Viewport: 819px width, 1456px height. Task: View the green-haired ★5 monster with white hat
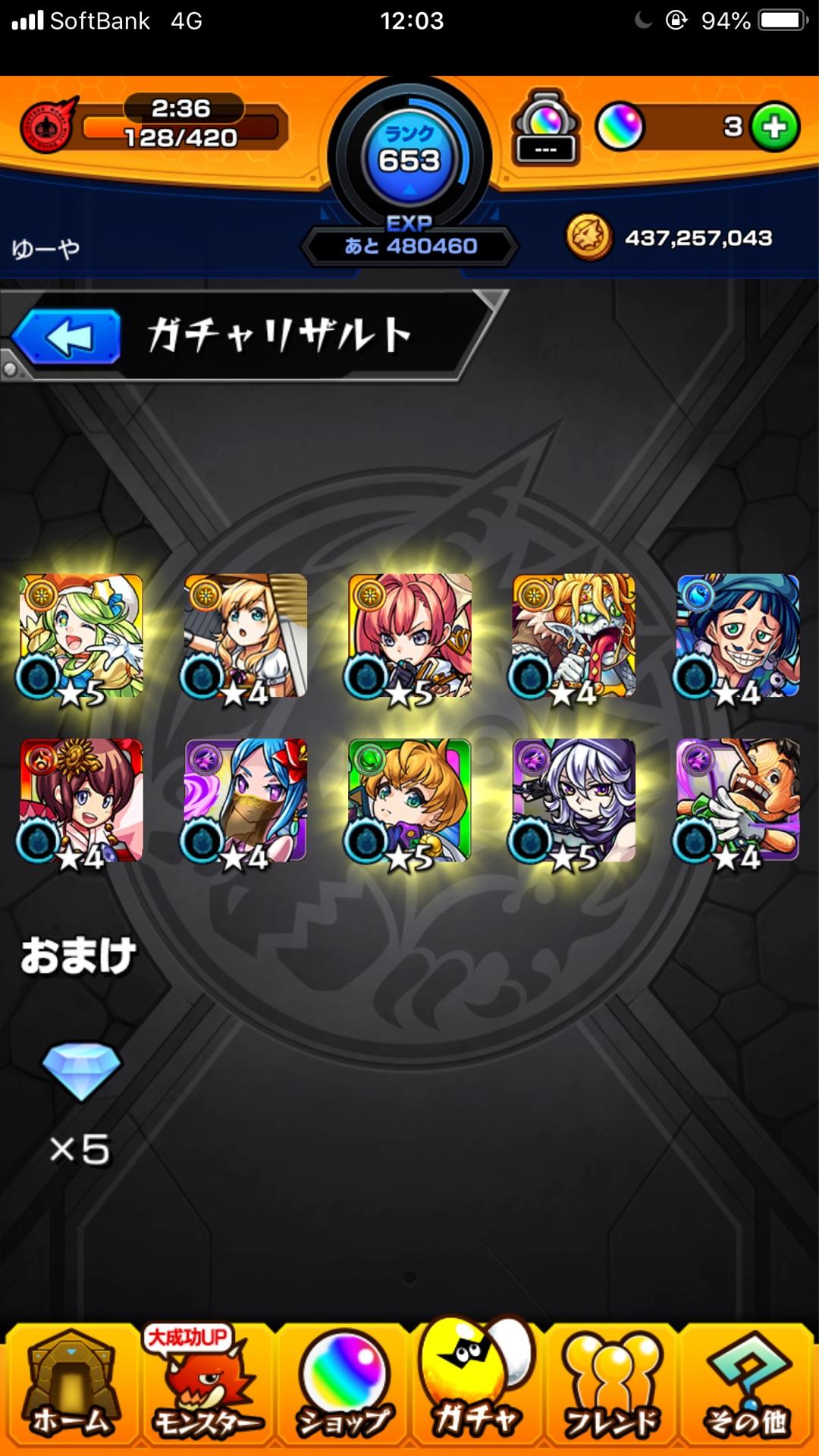(x=81, y=635)
